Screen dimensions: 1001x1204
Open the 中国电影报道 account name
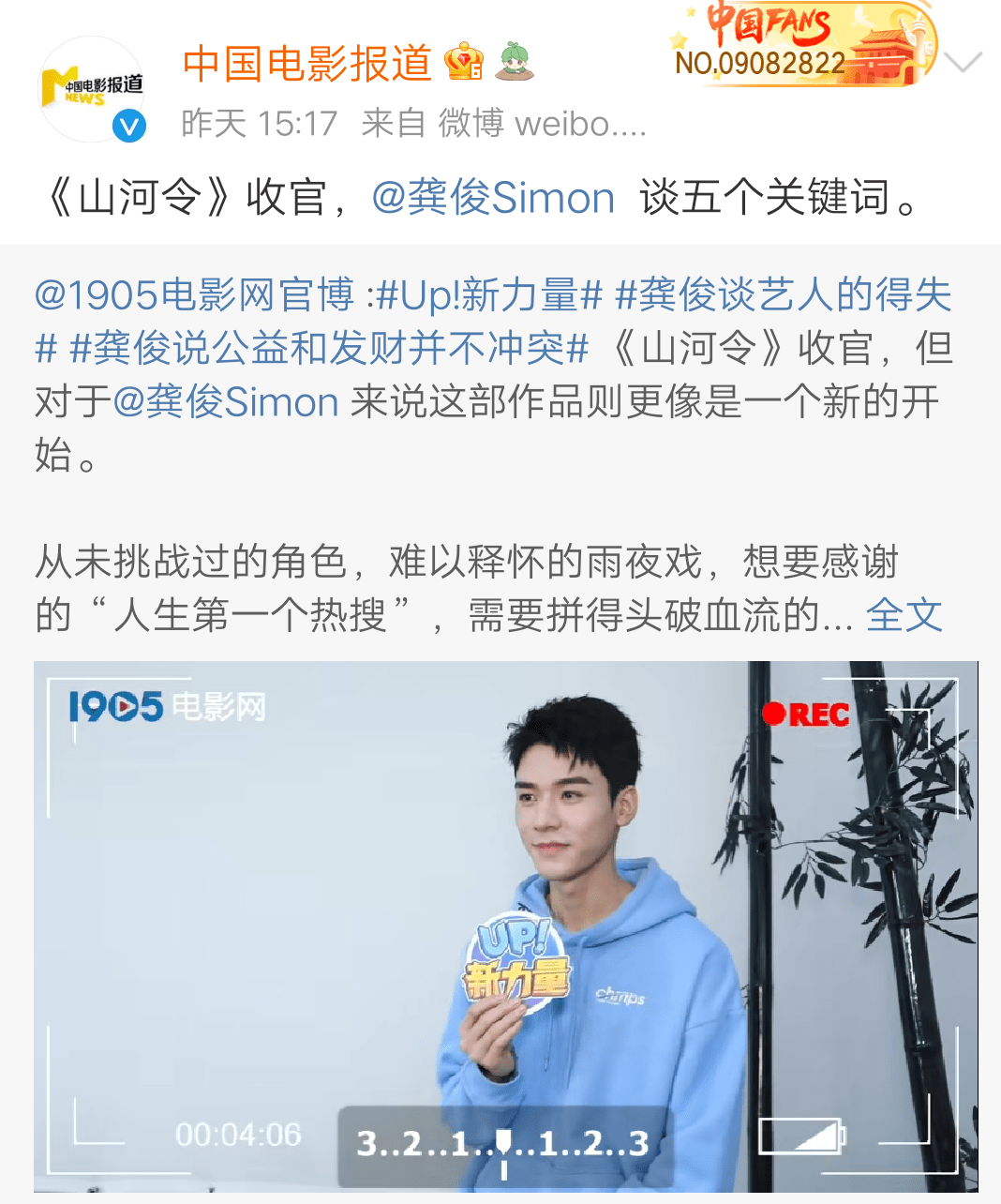coord(306,64)
